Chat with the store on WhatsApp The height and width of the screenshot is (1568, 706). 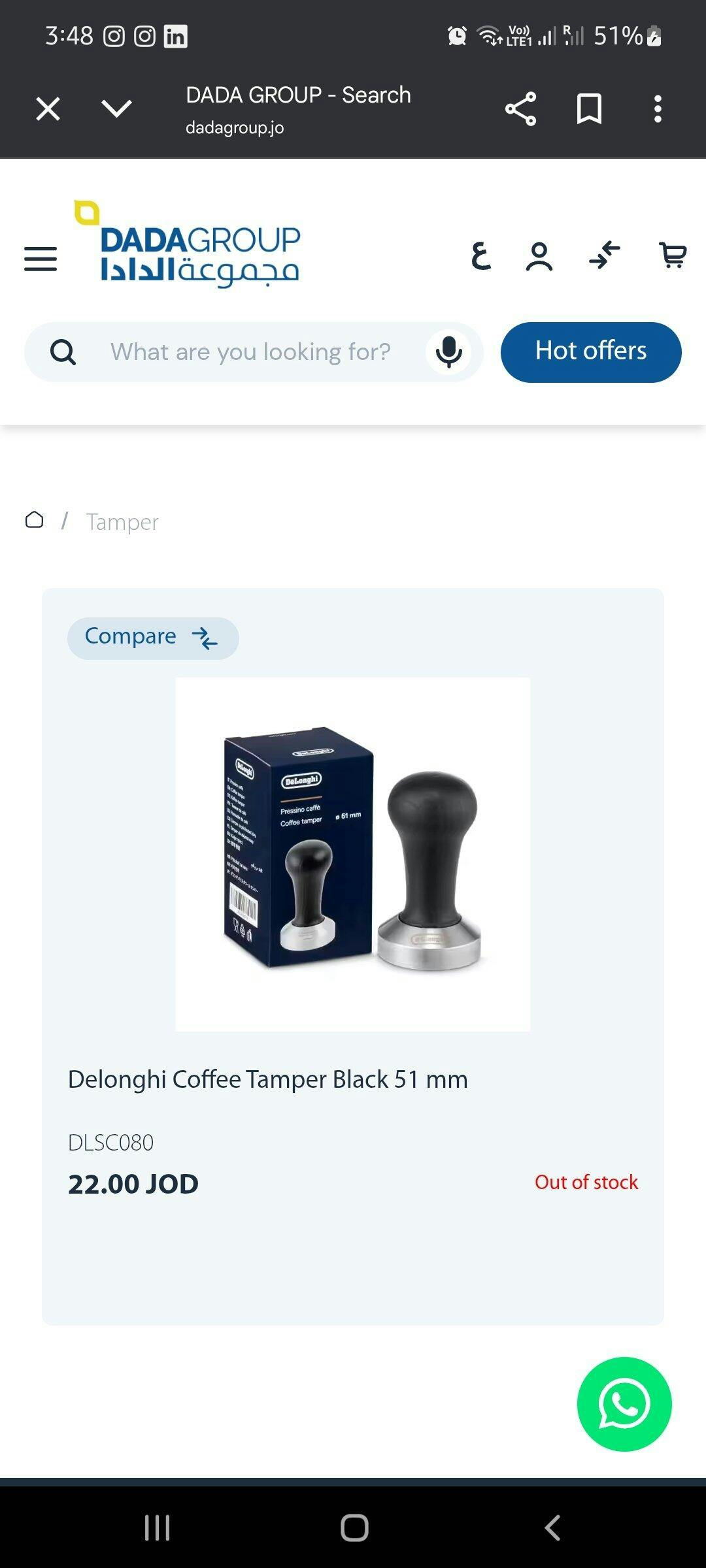624,1404
